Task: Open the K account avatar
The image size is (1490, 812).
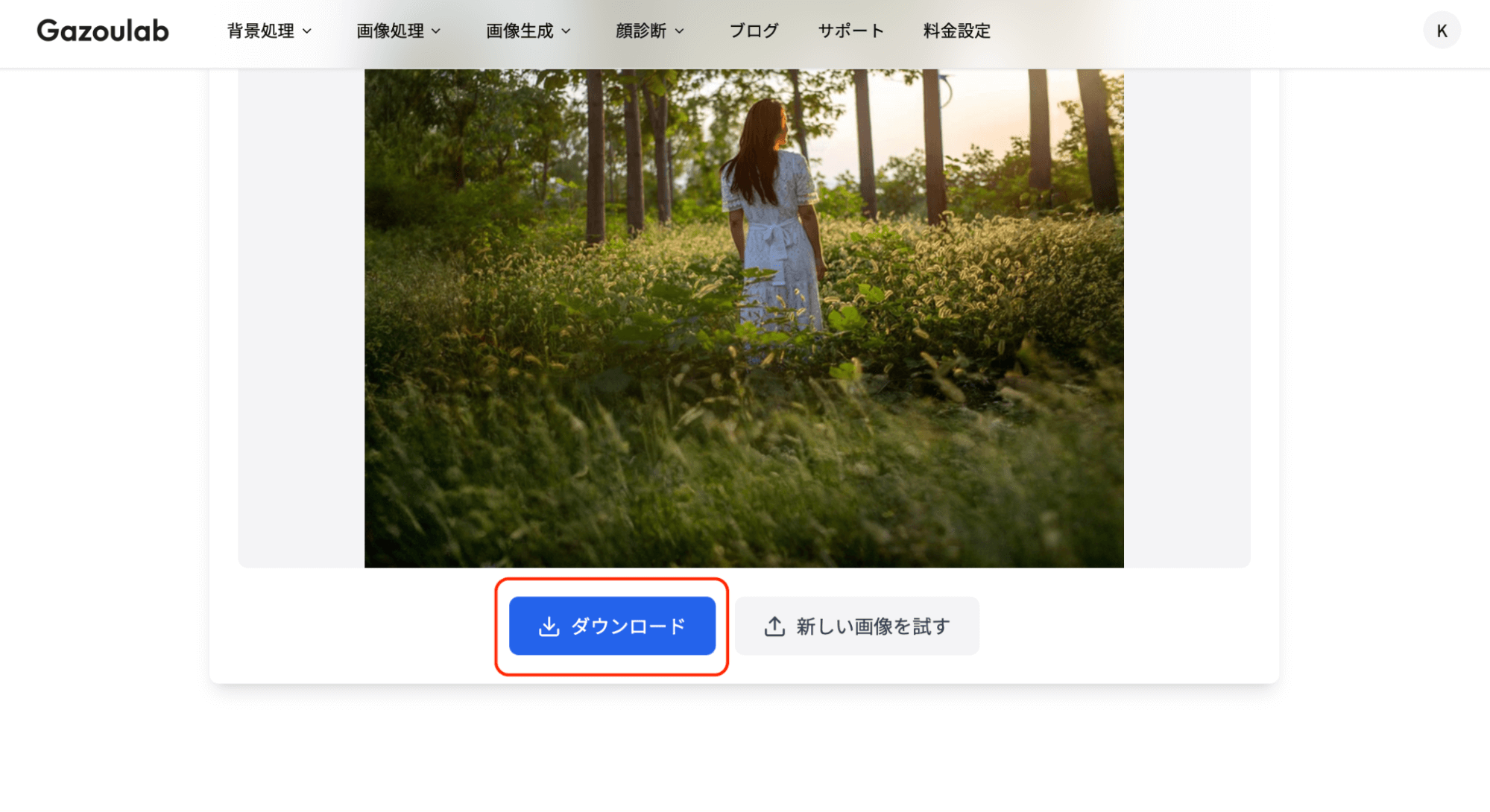Action: [1441, 31]
